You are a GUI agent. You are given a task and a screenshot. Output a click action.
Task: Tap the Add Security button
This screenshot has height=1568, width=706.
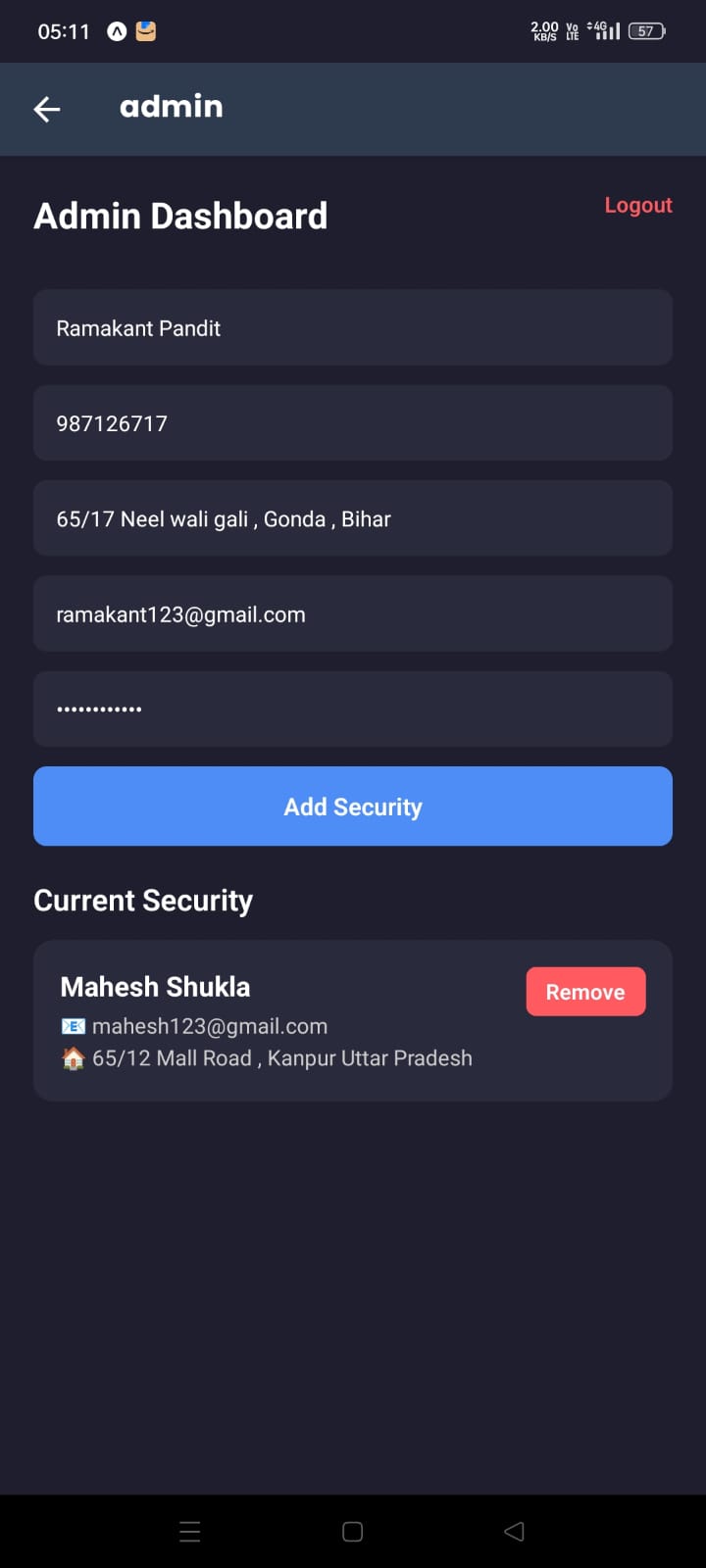coord(352,807)
